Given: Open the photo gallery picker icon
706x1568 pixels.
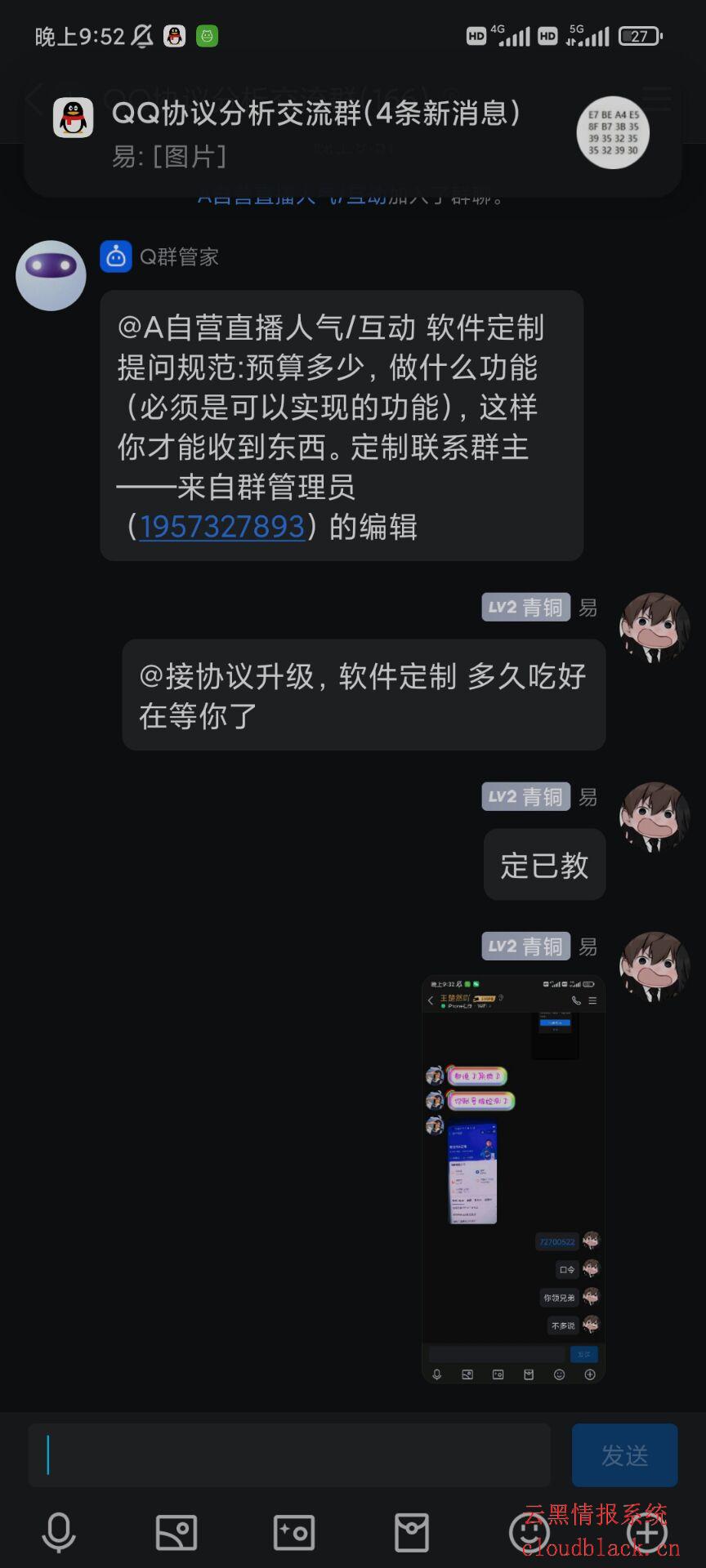Looking at the screenshot, I should [176, 1532].
